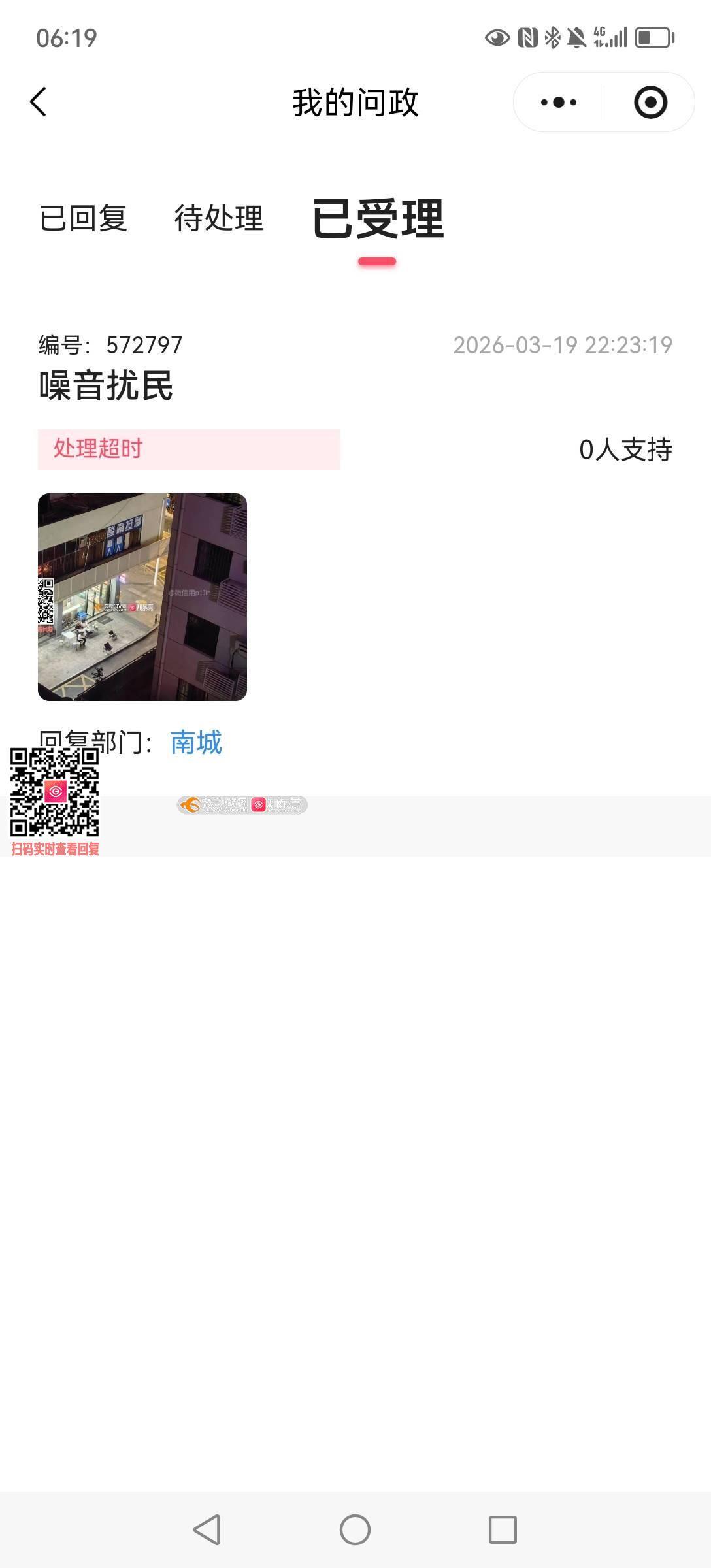This screenshot has width=711, height=1568.
Task: Switch to the 待处理 tab
Action: pyautogui.click(x=219, y=218)
